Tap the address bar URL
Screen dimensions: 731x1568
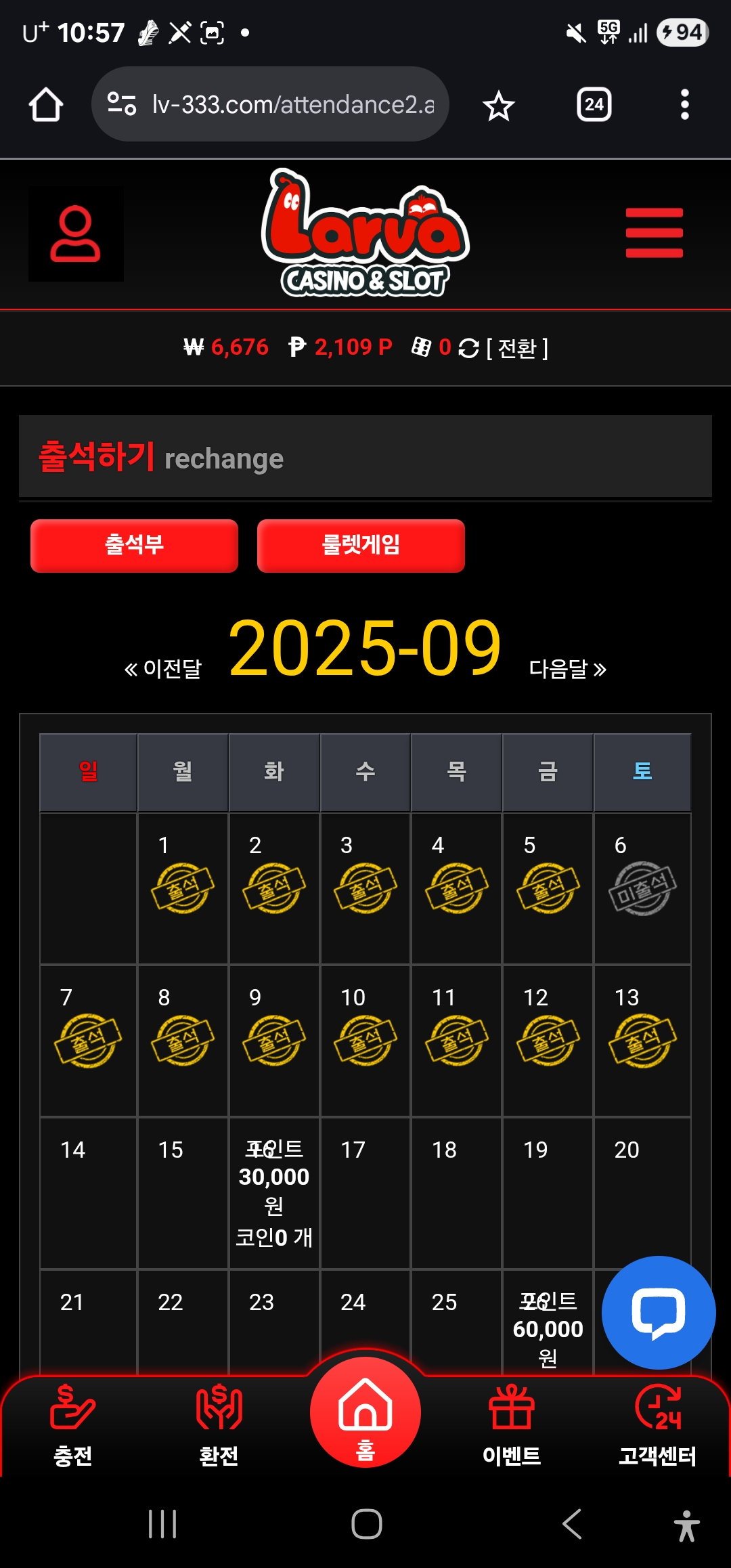click(x=292, y=105)
